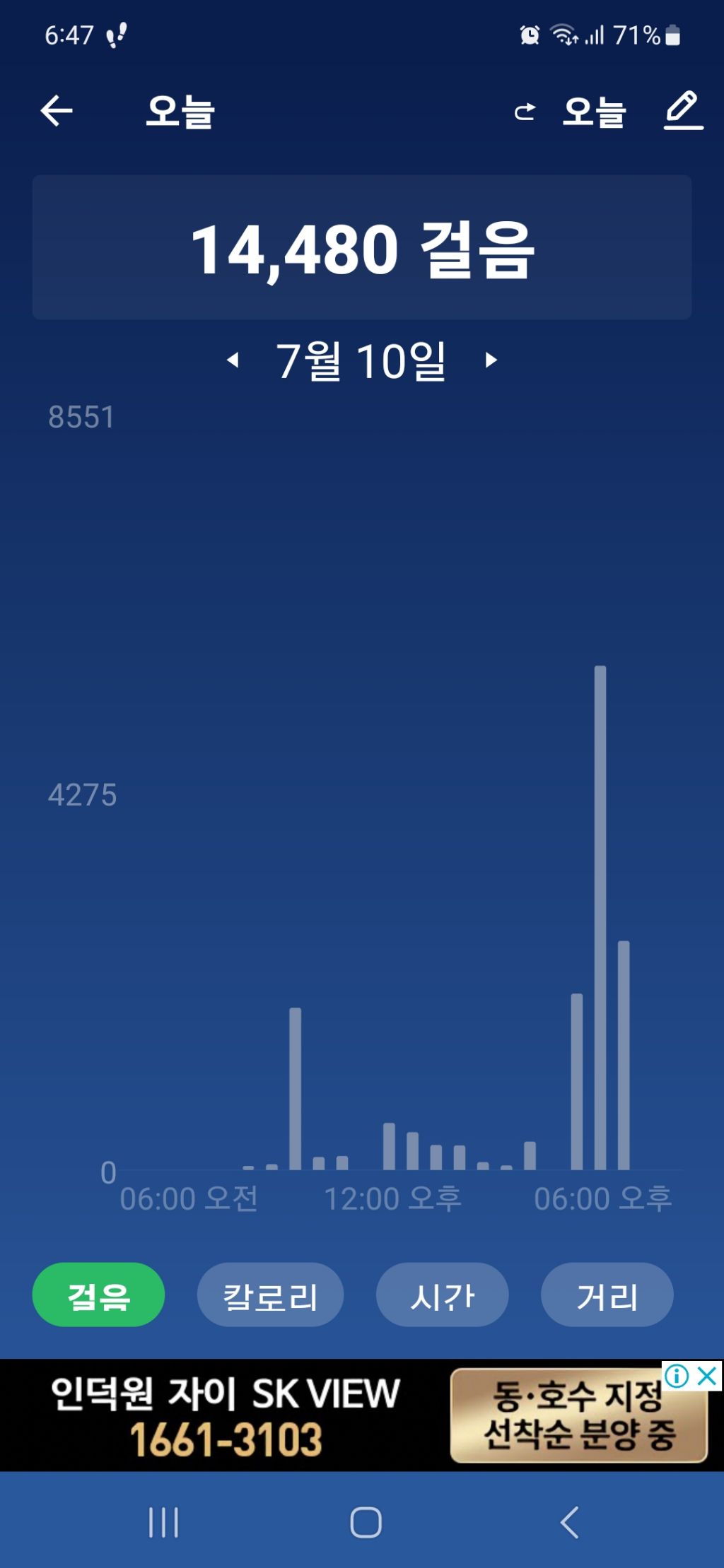Switch to the 거리 chip
724x1568 pixels.
(x=607, y=1295)
